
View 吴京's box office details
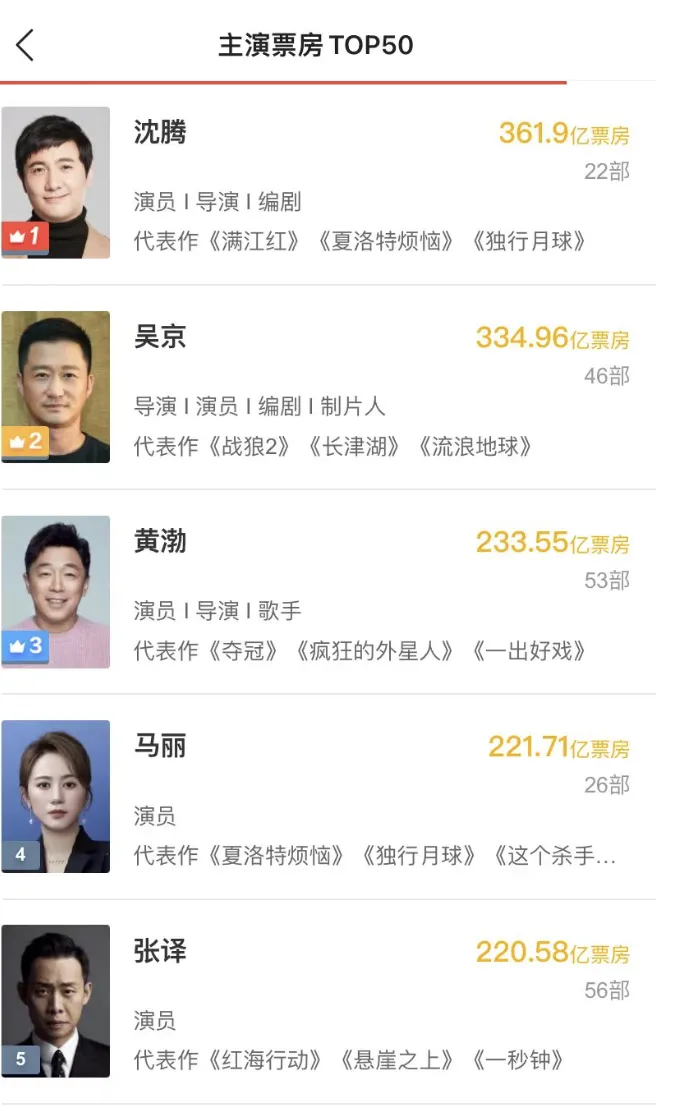click(552, 338)
